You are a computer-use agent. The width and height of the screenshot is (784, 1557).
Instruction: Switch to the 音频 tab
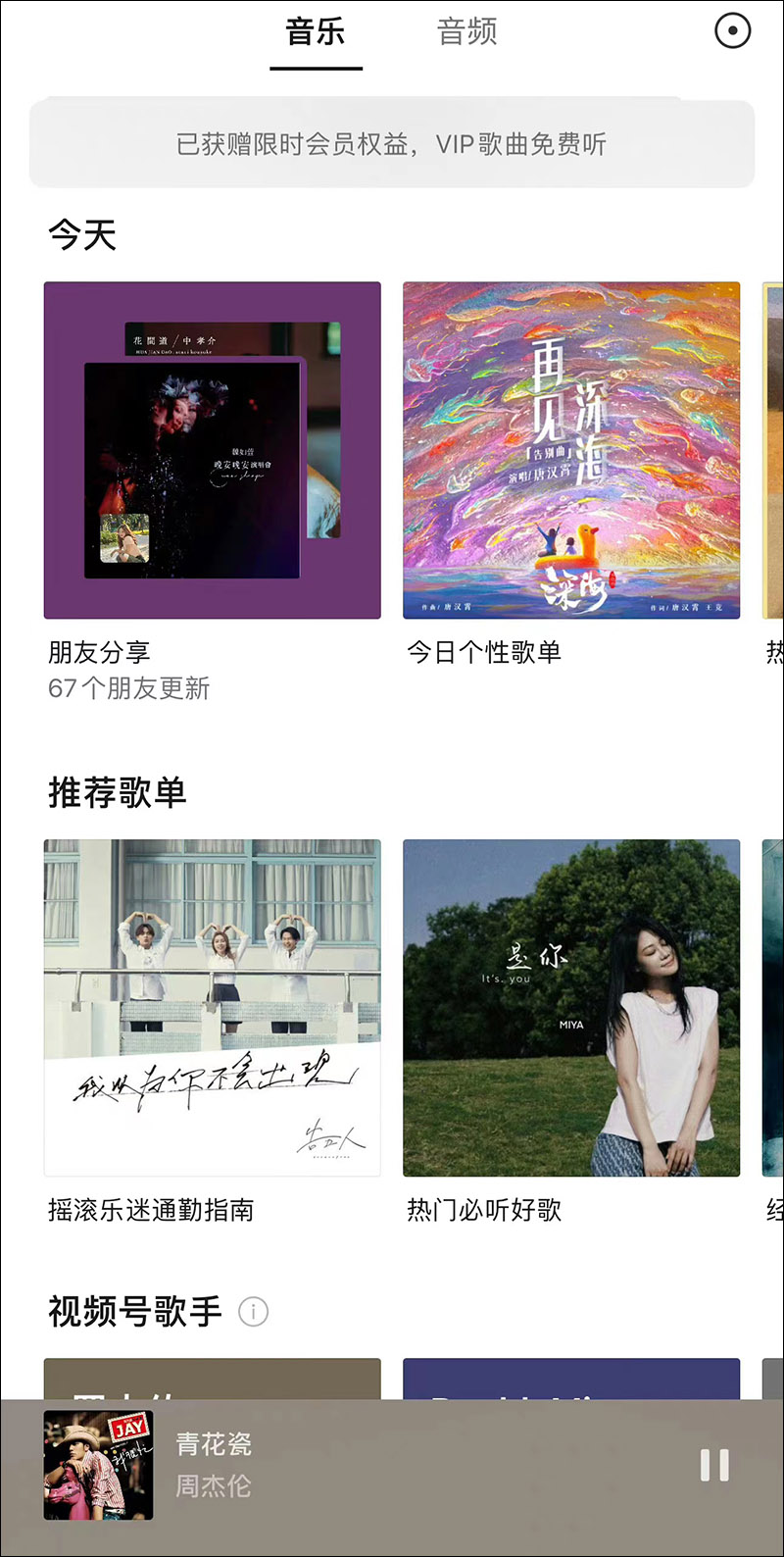pos(468,32)
